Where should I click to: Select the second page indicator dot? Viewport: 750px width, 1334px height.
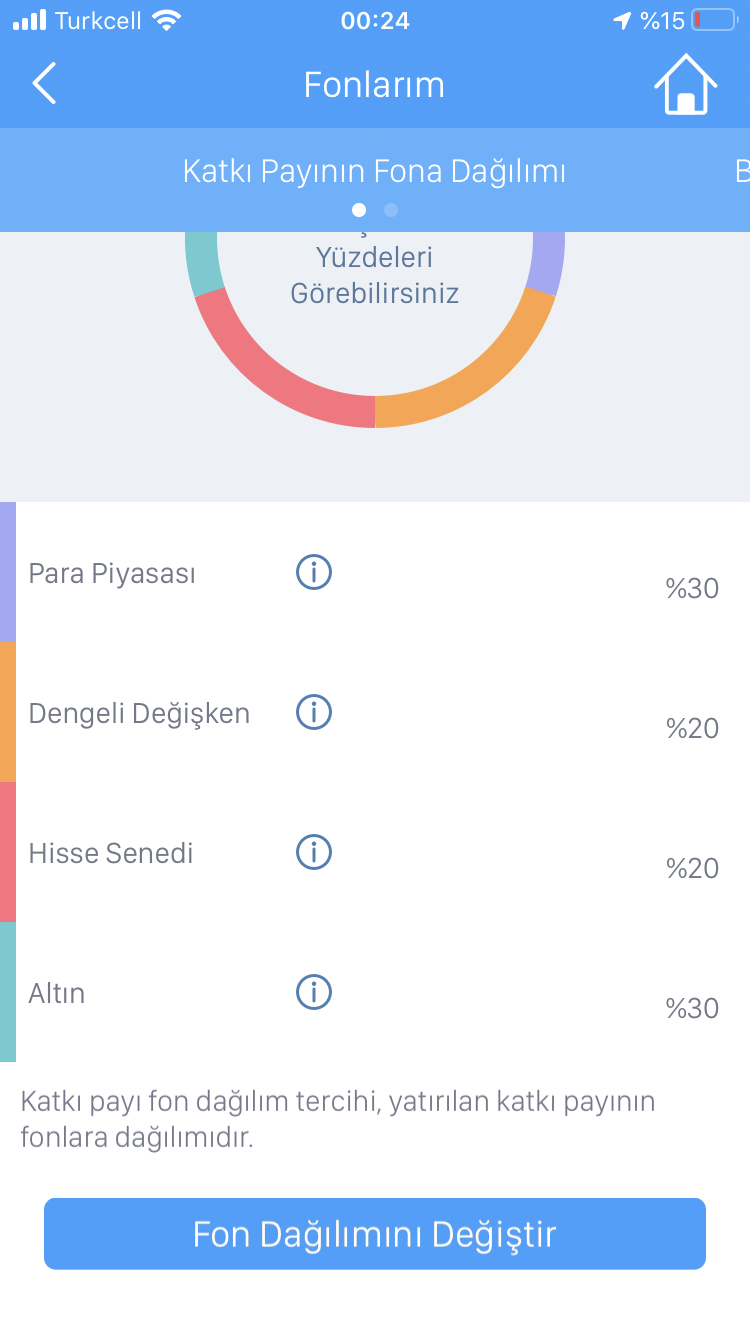point(391,210)
